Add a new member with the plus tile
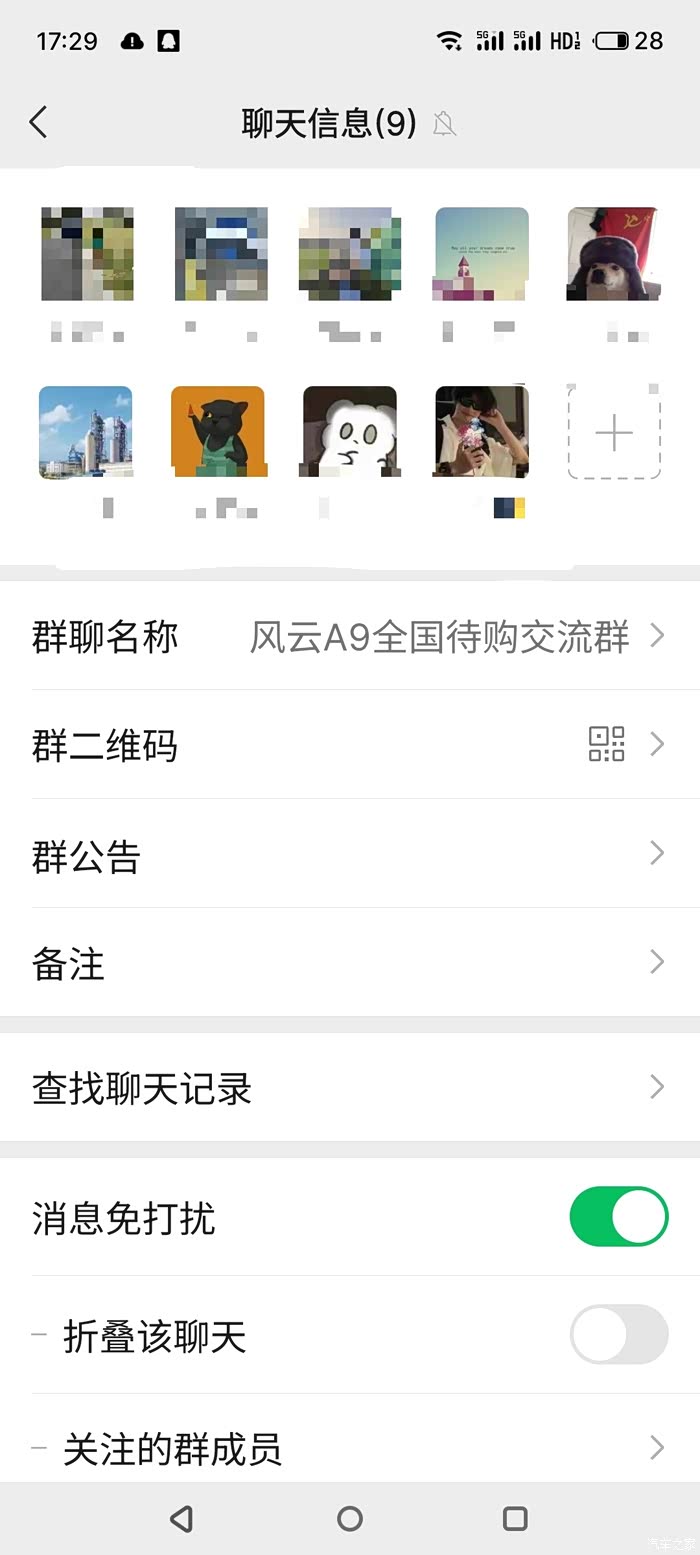The image size is (700, 1555). [x=614, y=432]
